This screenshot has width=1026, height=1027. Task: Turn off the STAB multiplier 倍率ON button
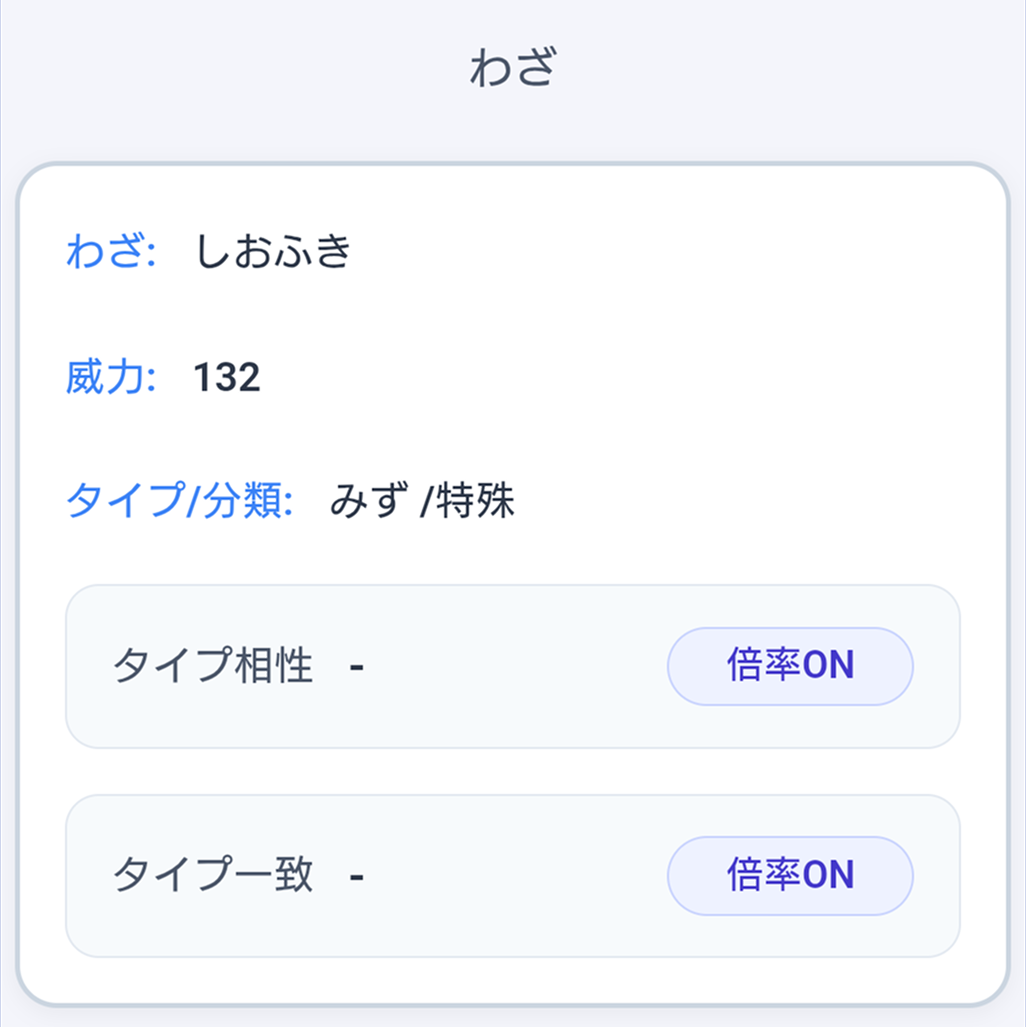pyautogui.click(x=789, y=875)
